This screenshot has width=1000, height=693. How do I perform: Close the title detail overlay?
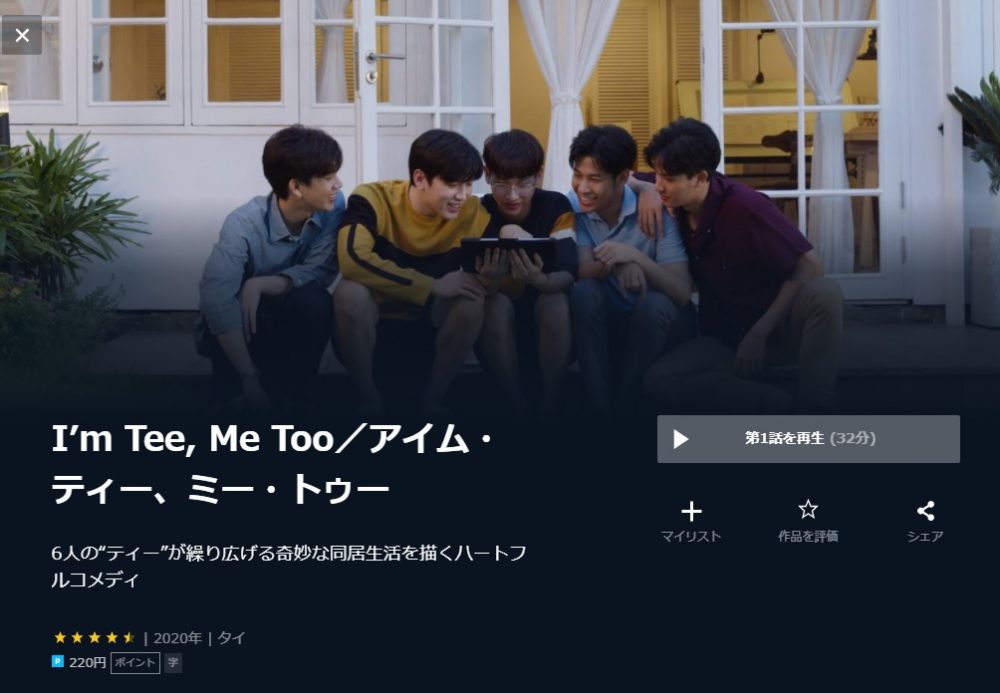[22, 35]
